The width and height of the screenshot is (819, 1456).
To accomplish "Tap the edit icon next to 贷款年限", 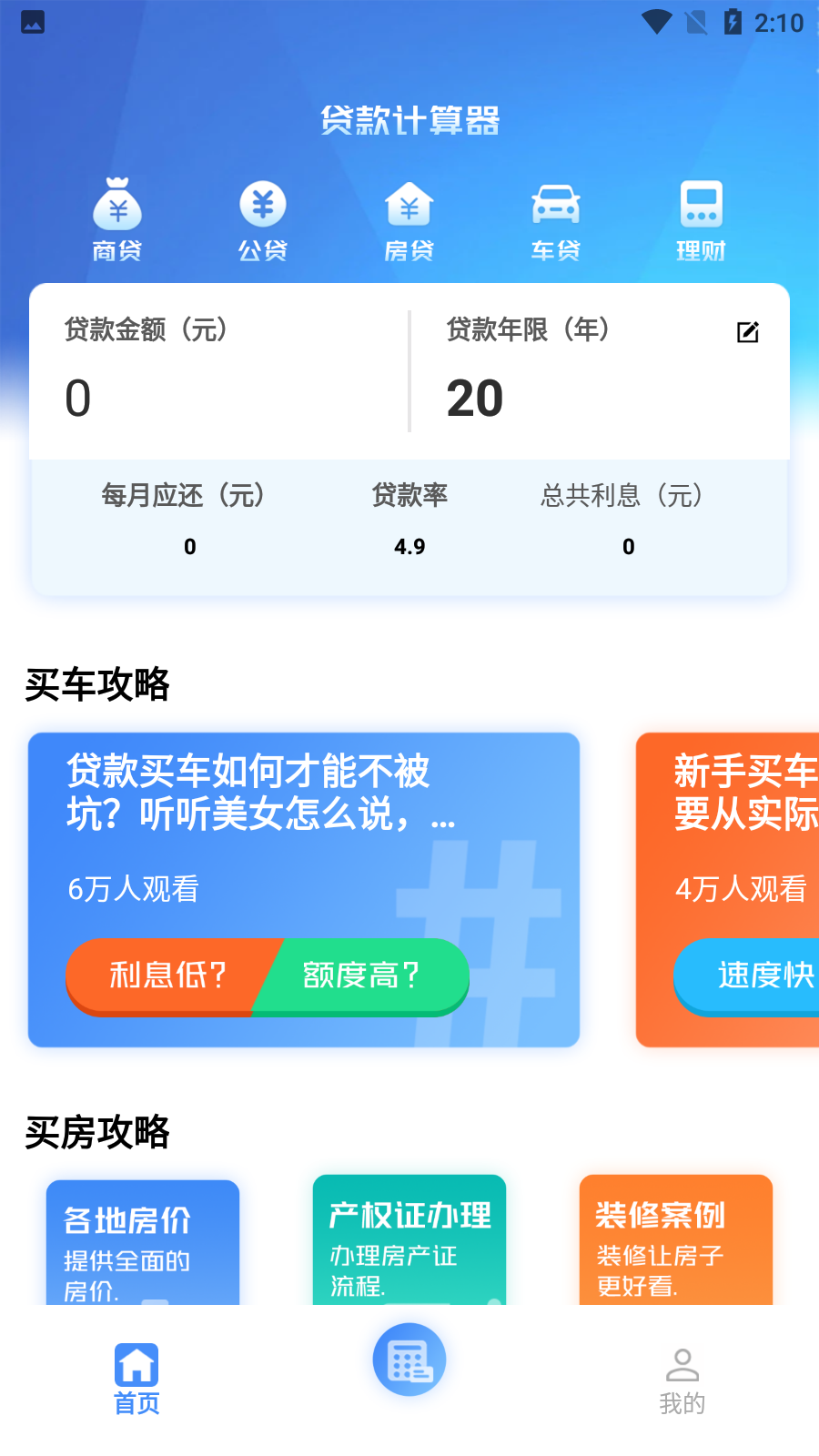I will coord(747,332).
